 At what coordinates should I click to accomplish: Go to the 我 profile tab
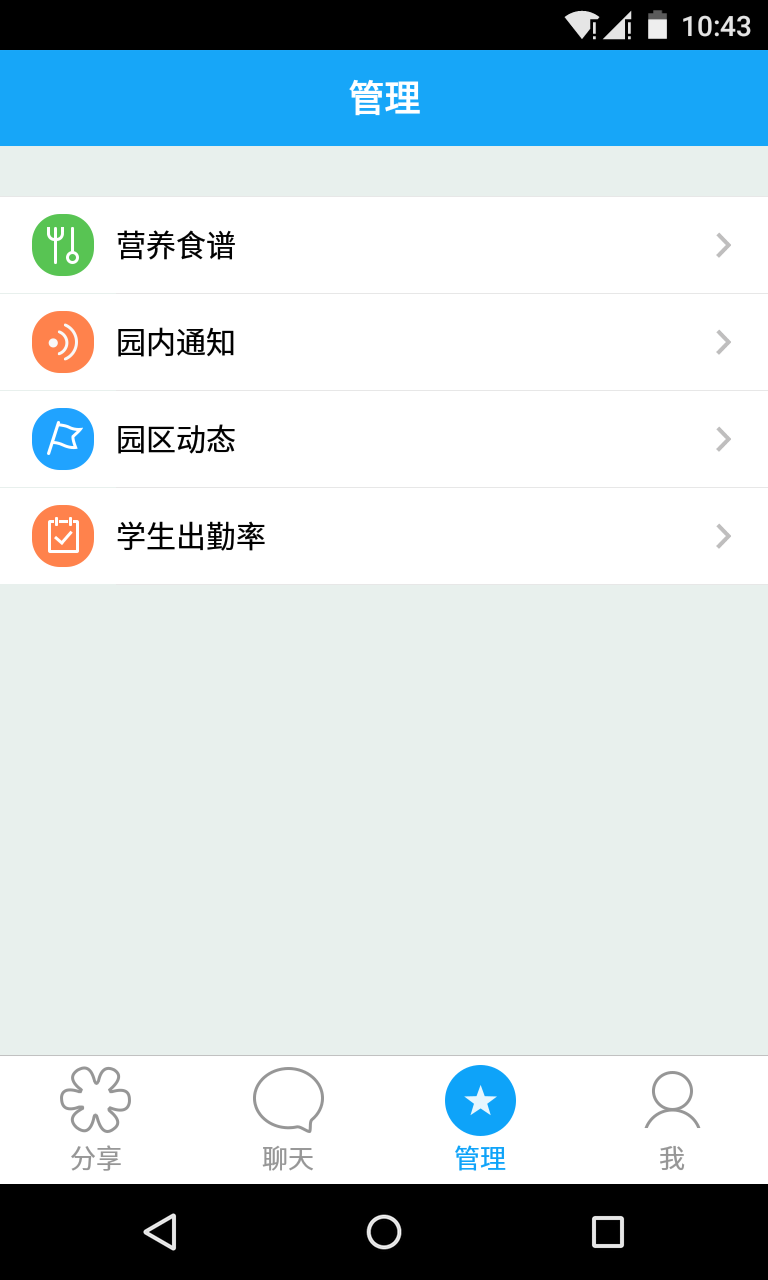pyautogui.click(x=672, y=1119)
